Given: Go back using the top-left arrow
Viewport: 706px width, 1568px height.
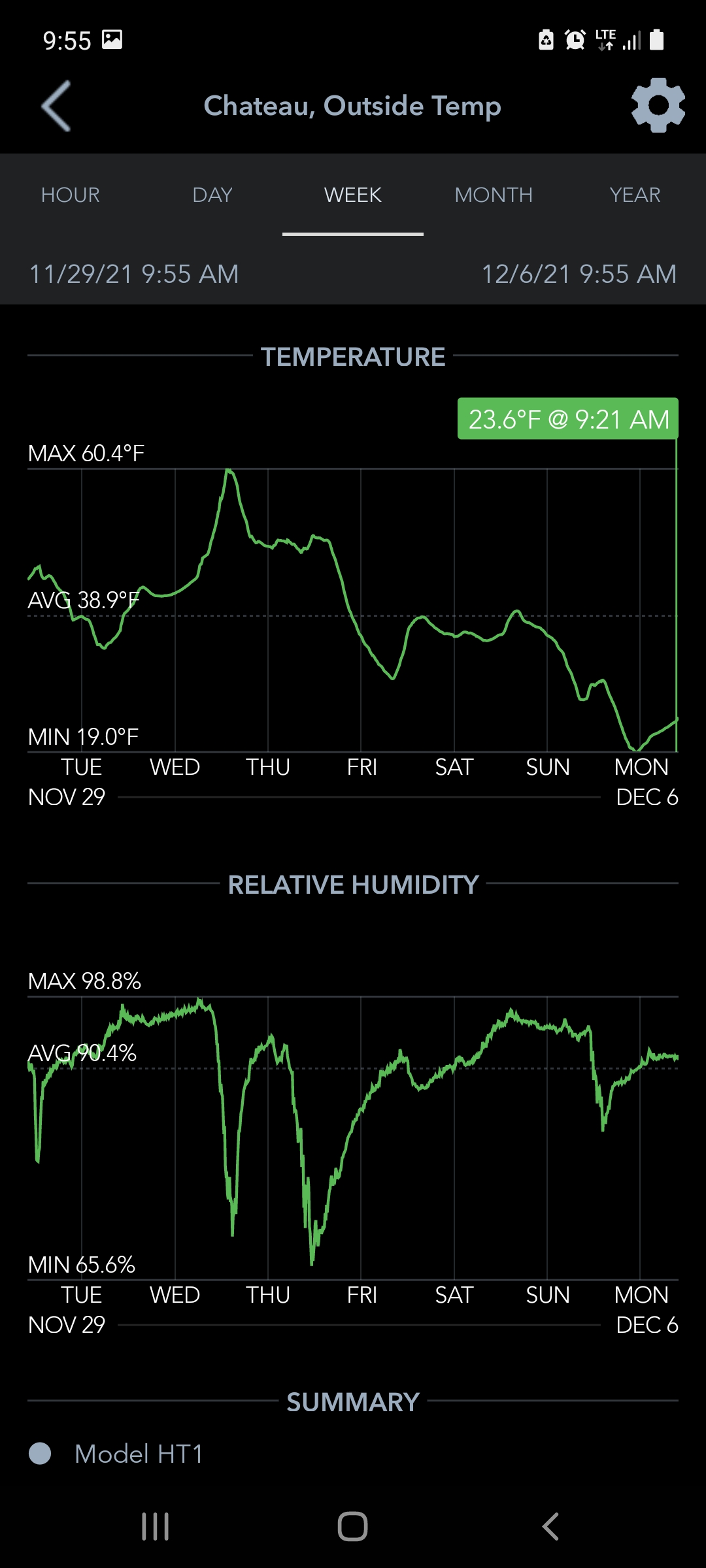Looking at the screenshot, I should click(x=56, y=106).
